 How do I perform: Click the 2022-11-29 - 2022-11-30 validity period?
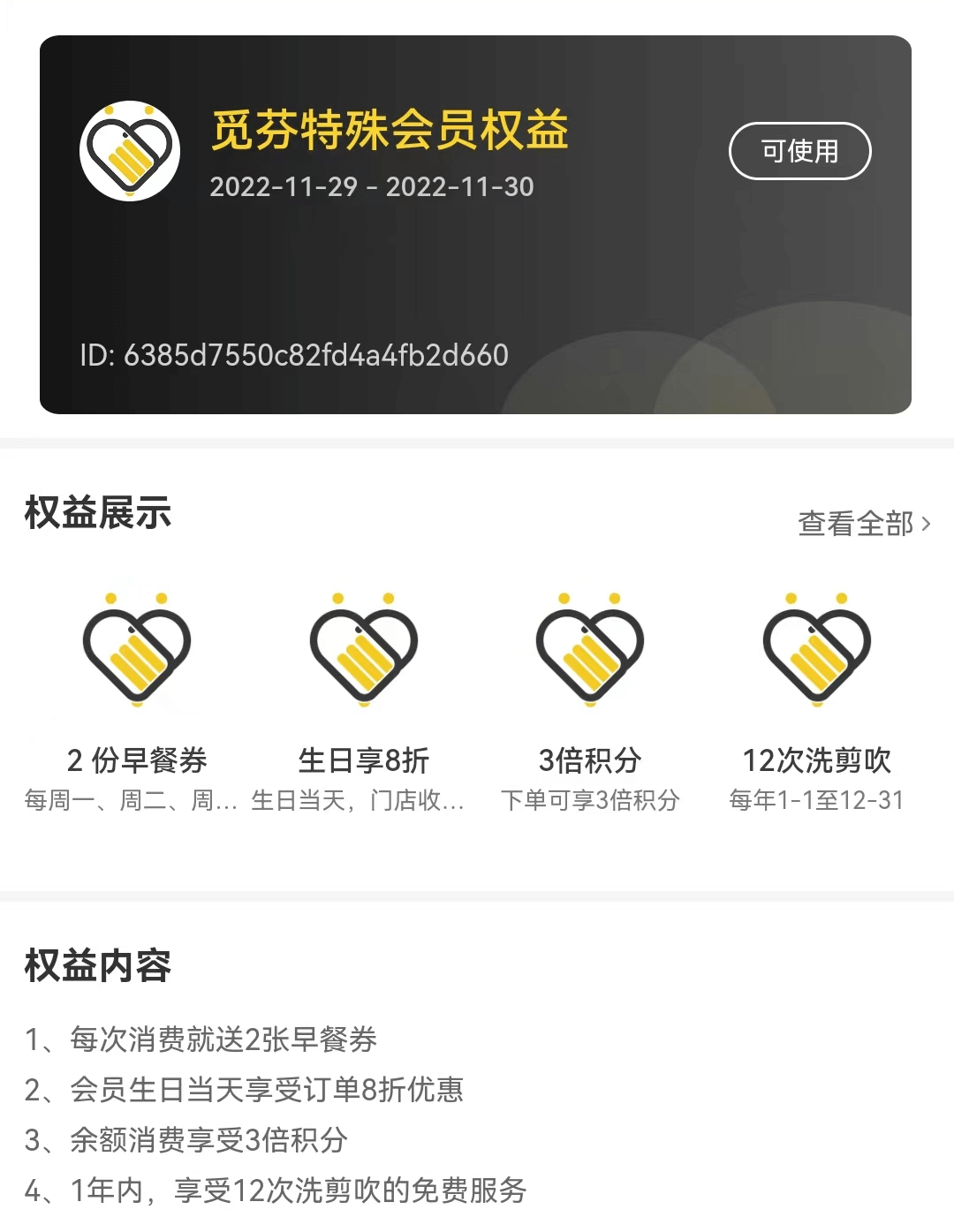[373, 187]
